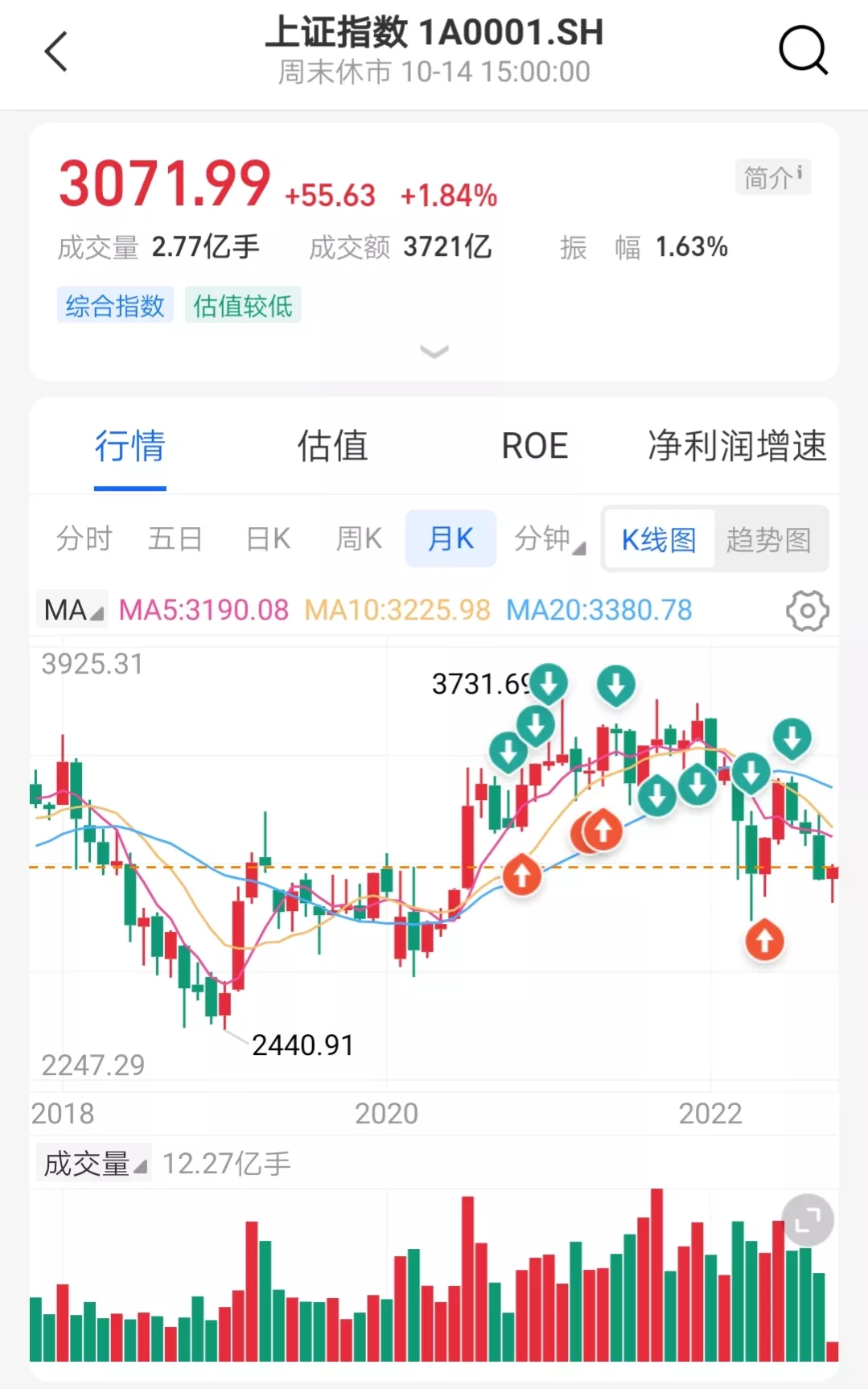Expand more index details with the chevron
The height and width of the screenshot is (1389, 868).
click(x=434, y=352)
